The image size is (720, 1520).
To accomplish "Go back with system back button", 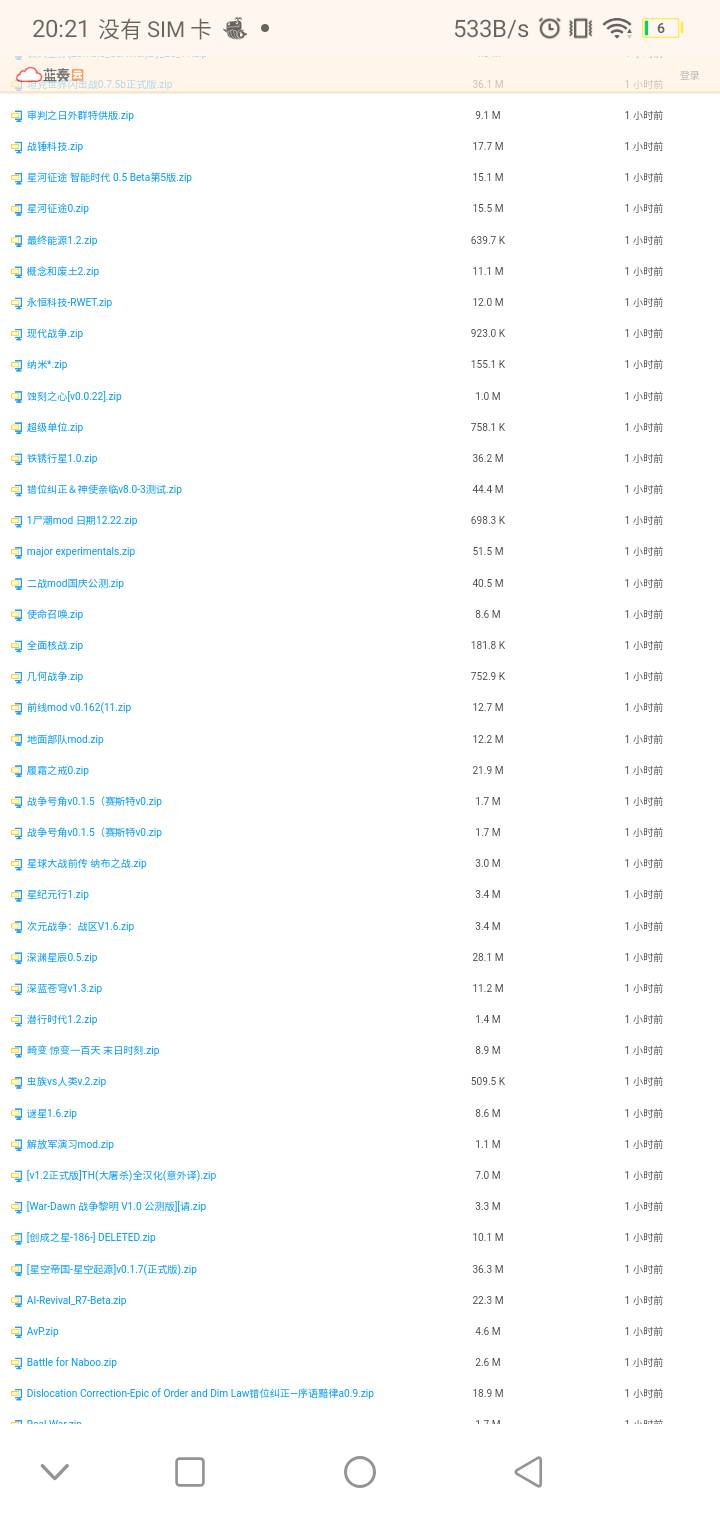I will tap(528, 1471).
